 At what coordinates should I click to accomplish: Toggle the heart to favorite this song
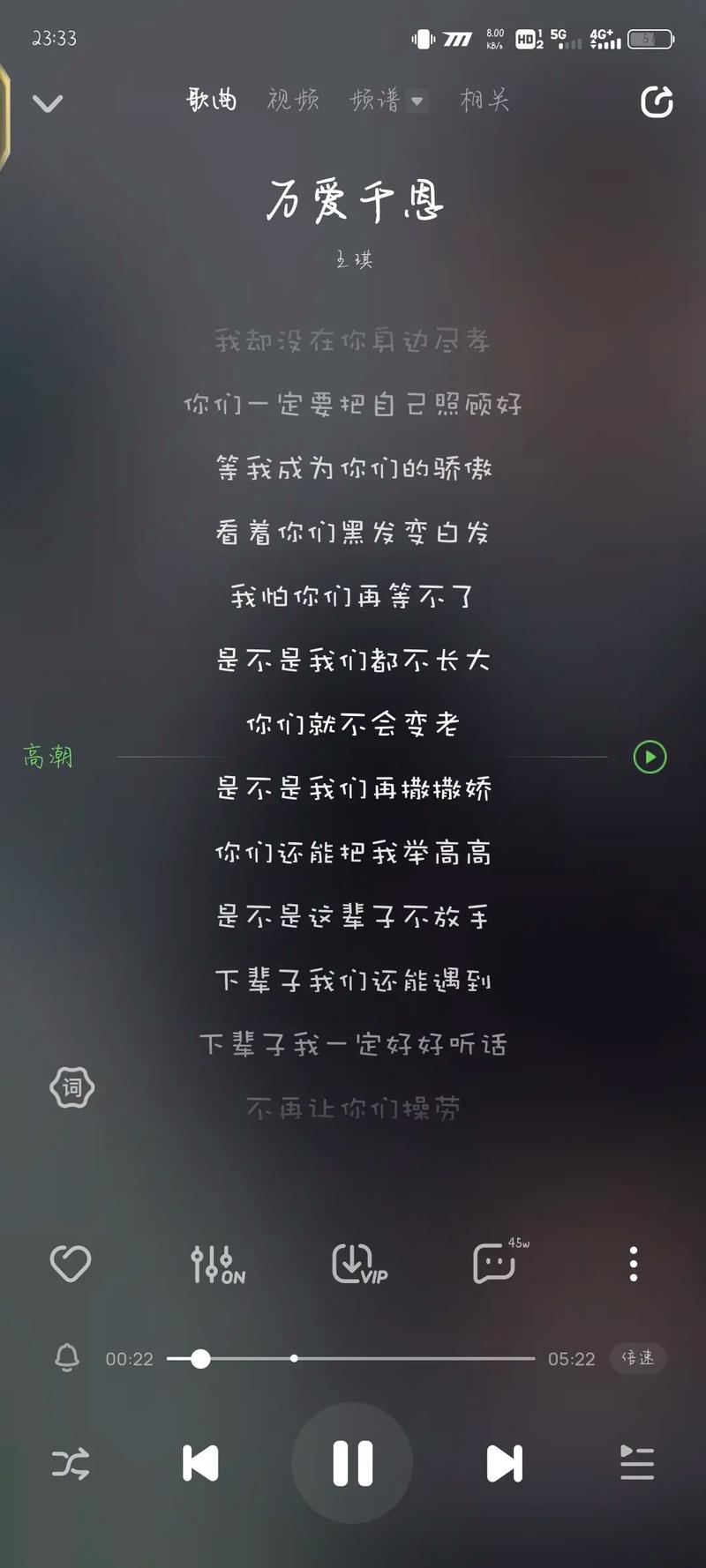(x=70, y=1265)
